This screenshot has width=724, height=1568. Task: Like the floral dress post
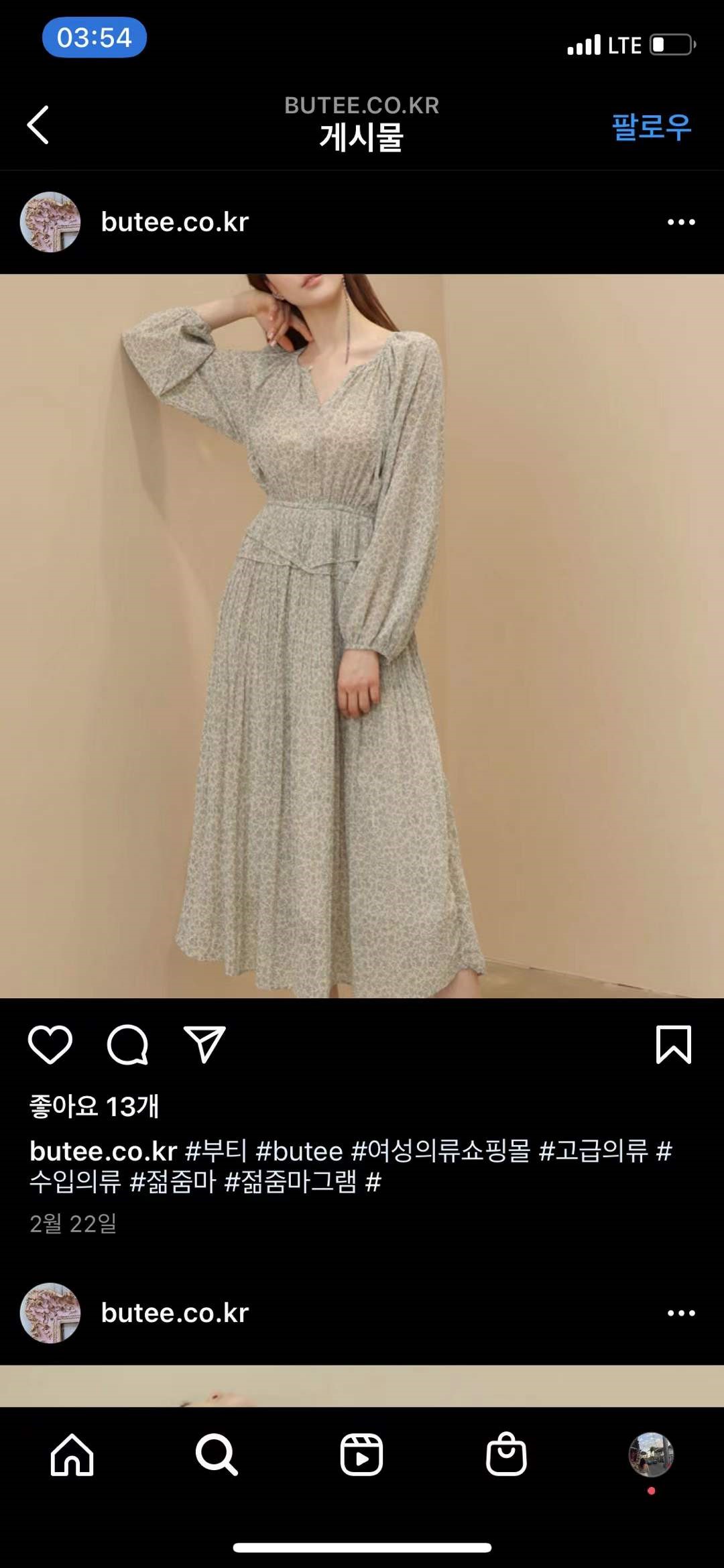click(x=50, y=1044)
